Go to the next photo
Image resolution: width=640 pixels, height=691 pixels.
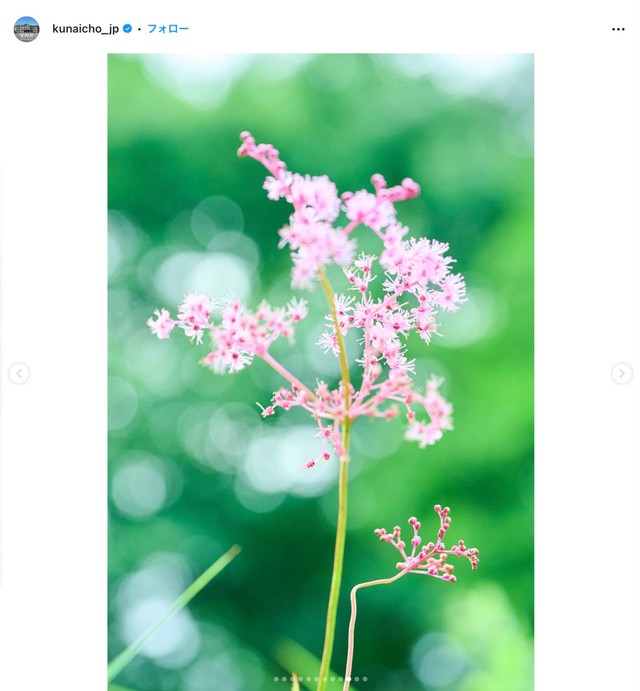pyautogui.click(x=621, y=373)
